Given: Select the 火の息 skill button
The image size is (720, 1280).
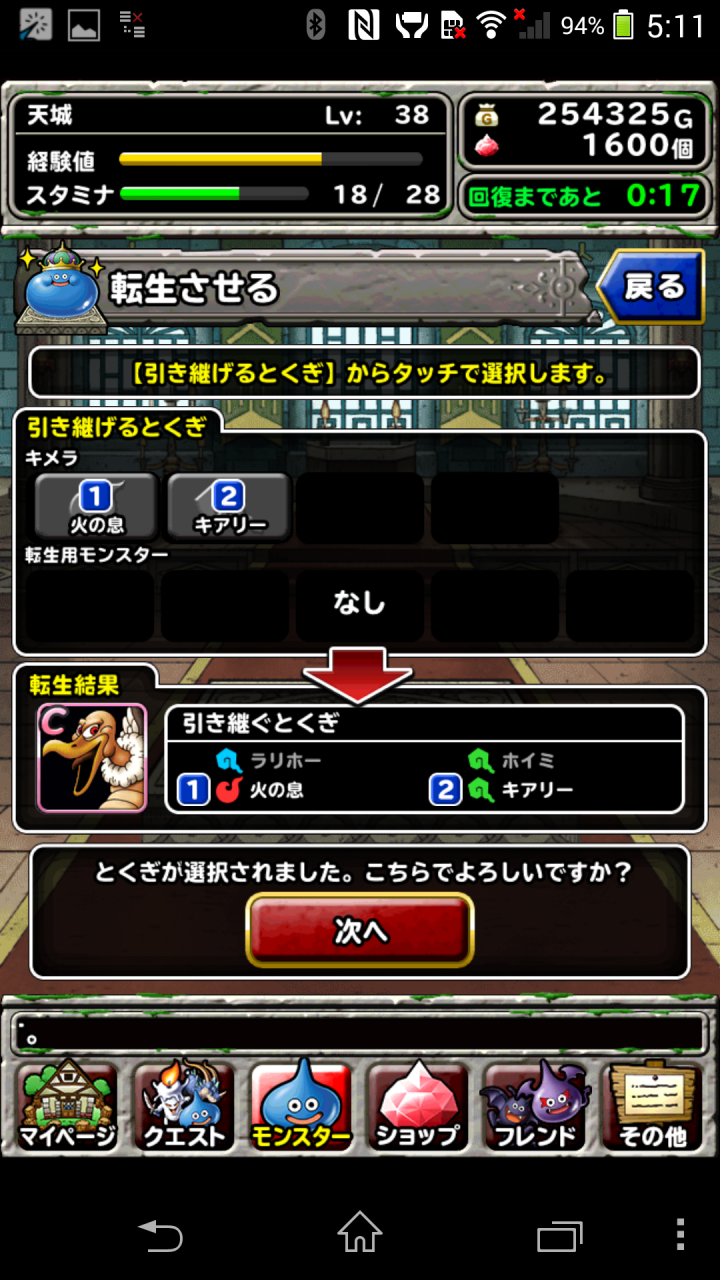Looking at the screenshot, I should coord(96,505).
